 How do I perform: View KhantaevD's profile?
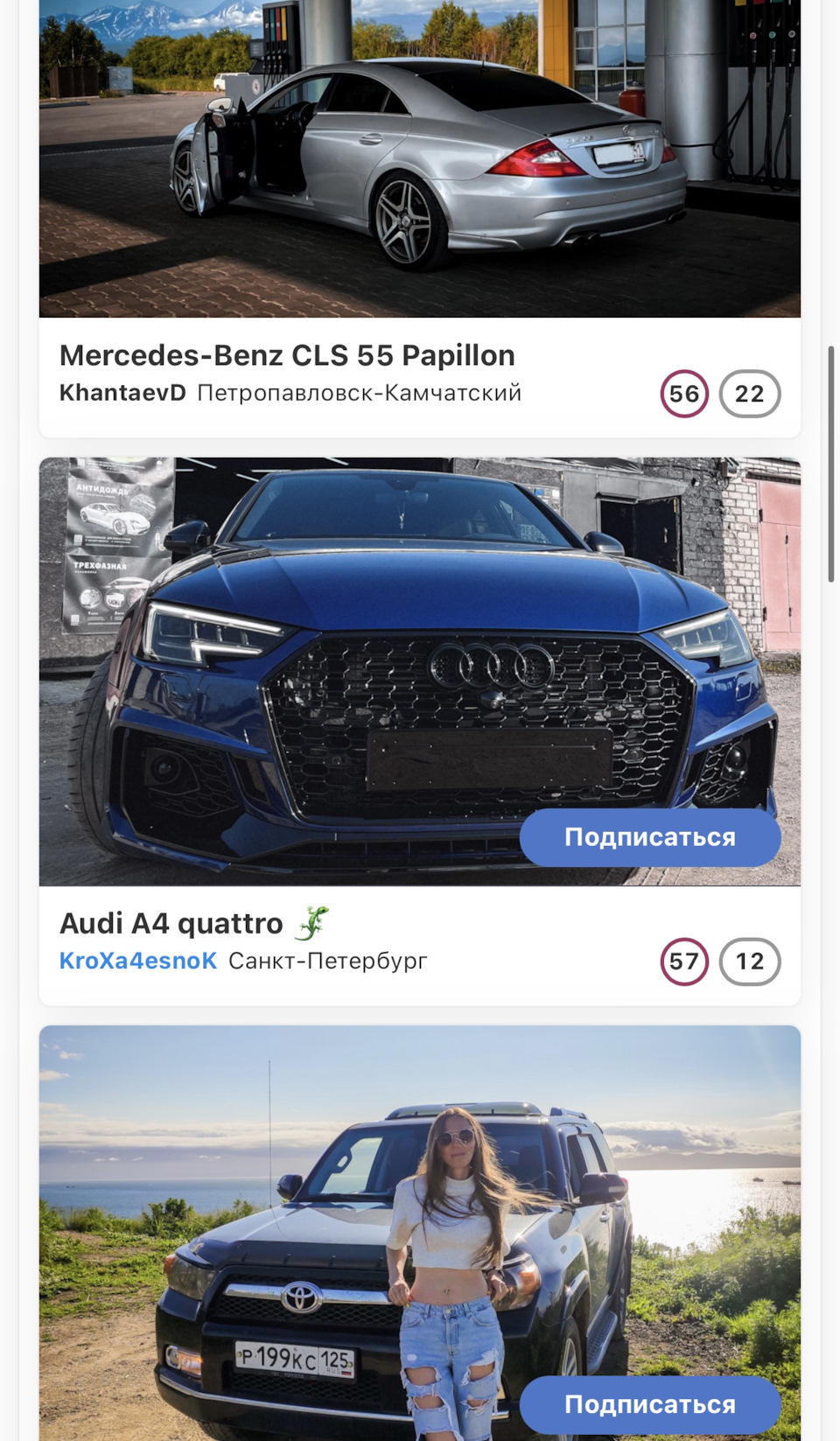click(x=122, y=393)
